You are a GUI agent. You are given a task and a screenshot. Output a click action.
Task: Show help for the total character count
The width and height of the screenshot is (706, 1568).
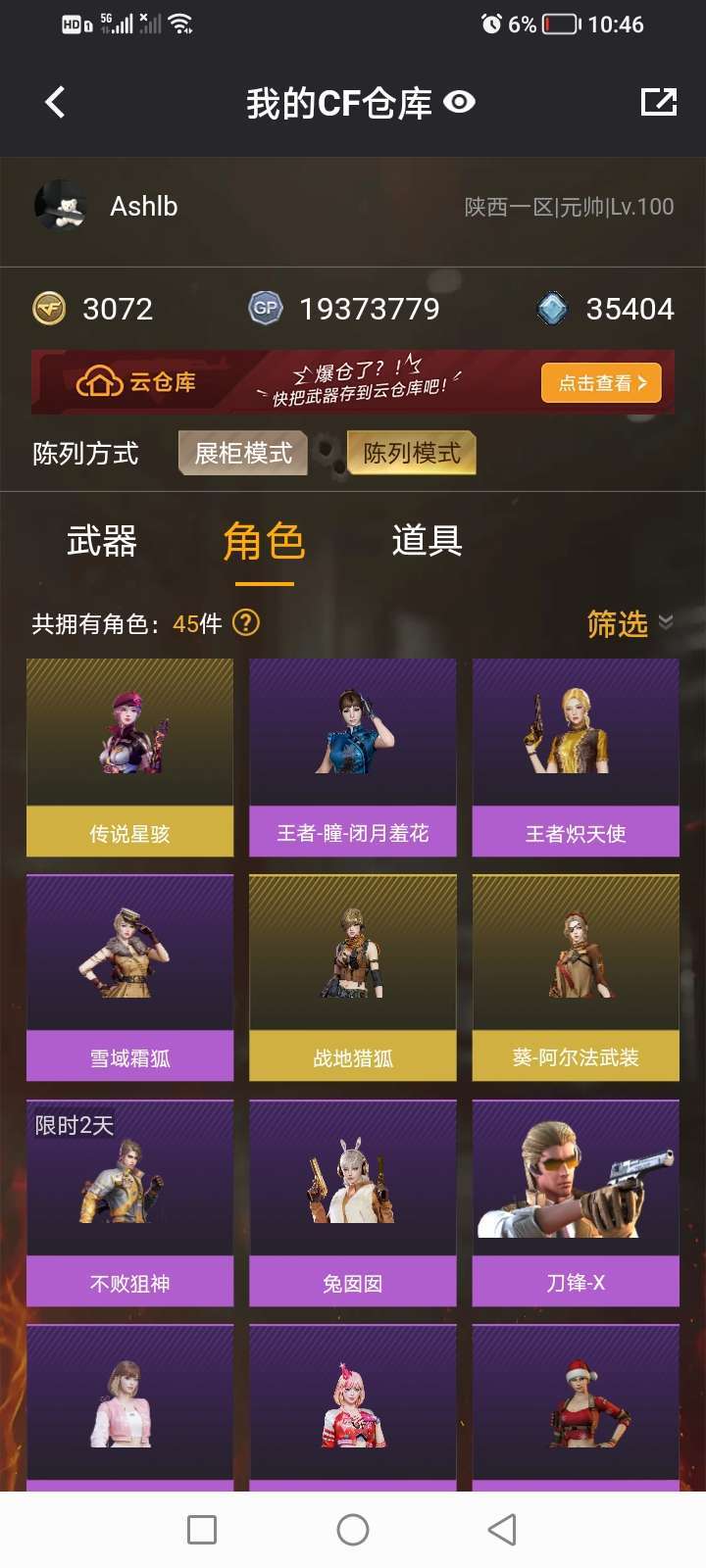246,622
